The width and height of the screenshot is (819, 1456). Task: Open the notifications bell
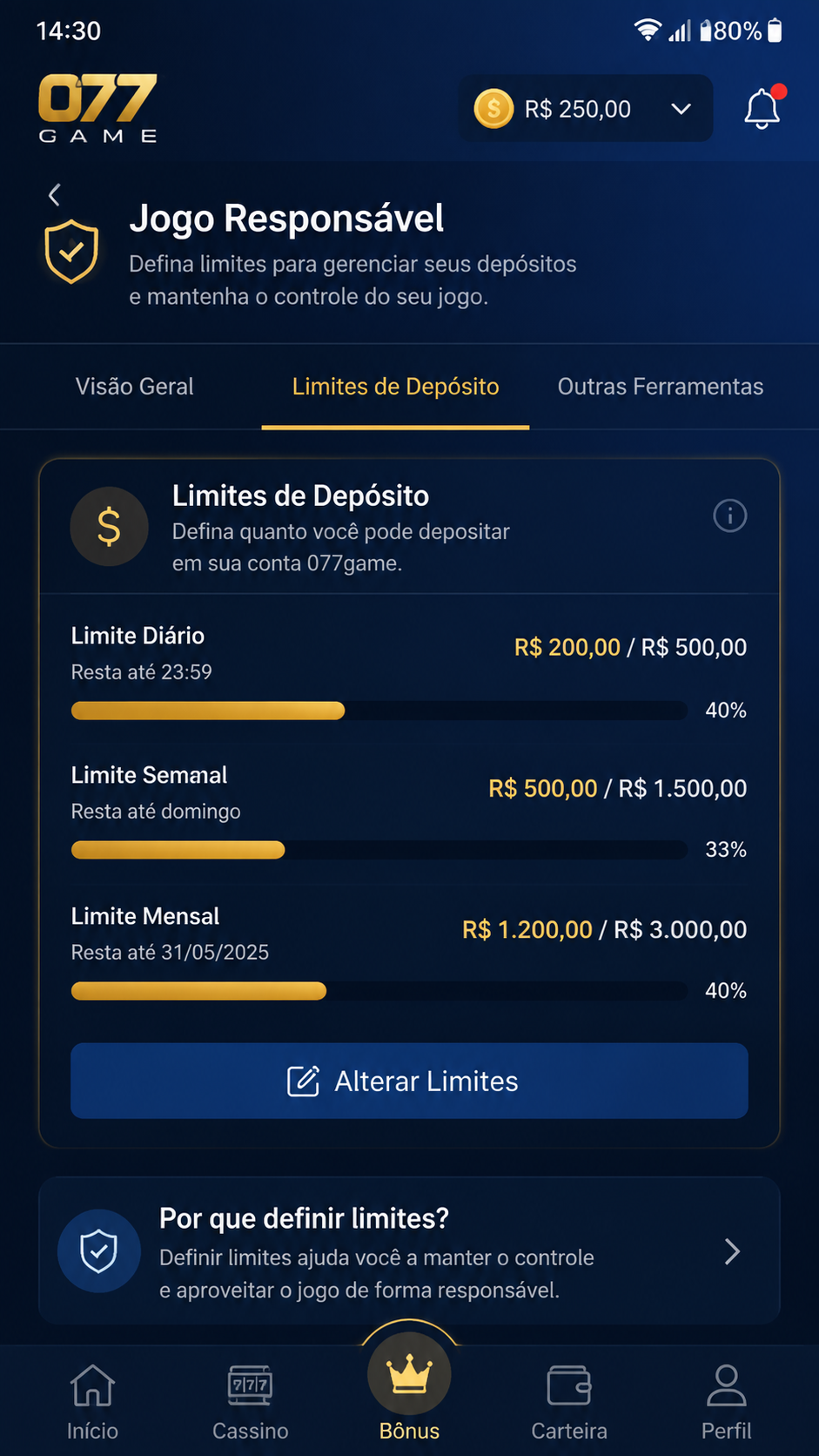762,108
